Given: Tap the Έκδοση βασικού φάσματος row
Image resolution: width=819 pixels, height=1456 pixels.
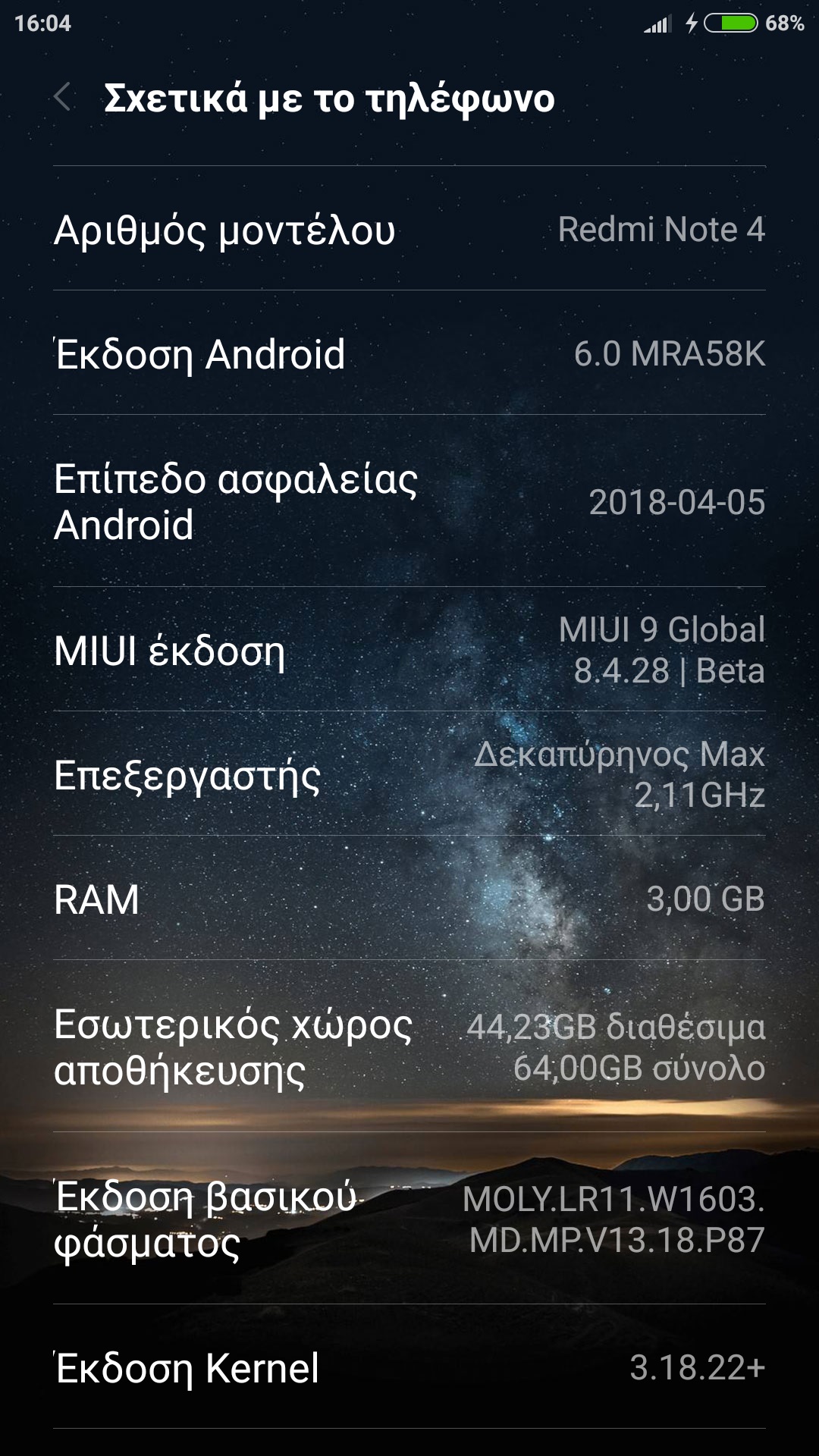Looking at the screenshot, I should pyautogui.click(x=409, y=1219).
